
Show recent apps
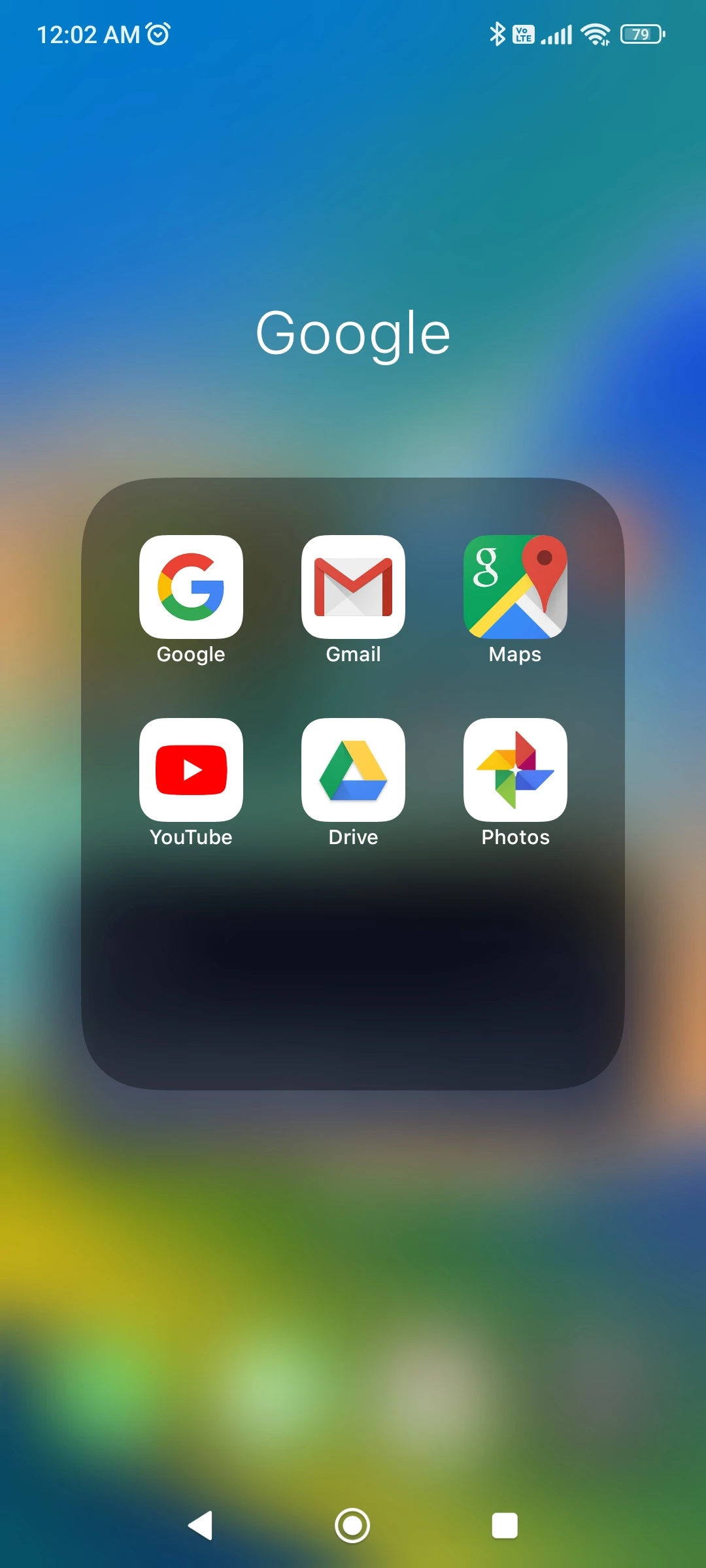(x=505, y=1526)
